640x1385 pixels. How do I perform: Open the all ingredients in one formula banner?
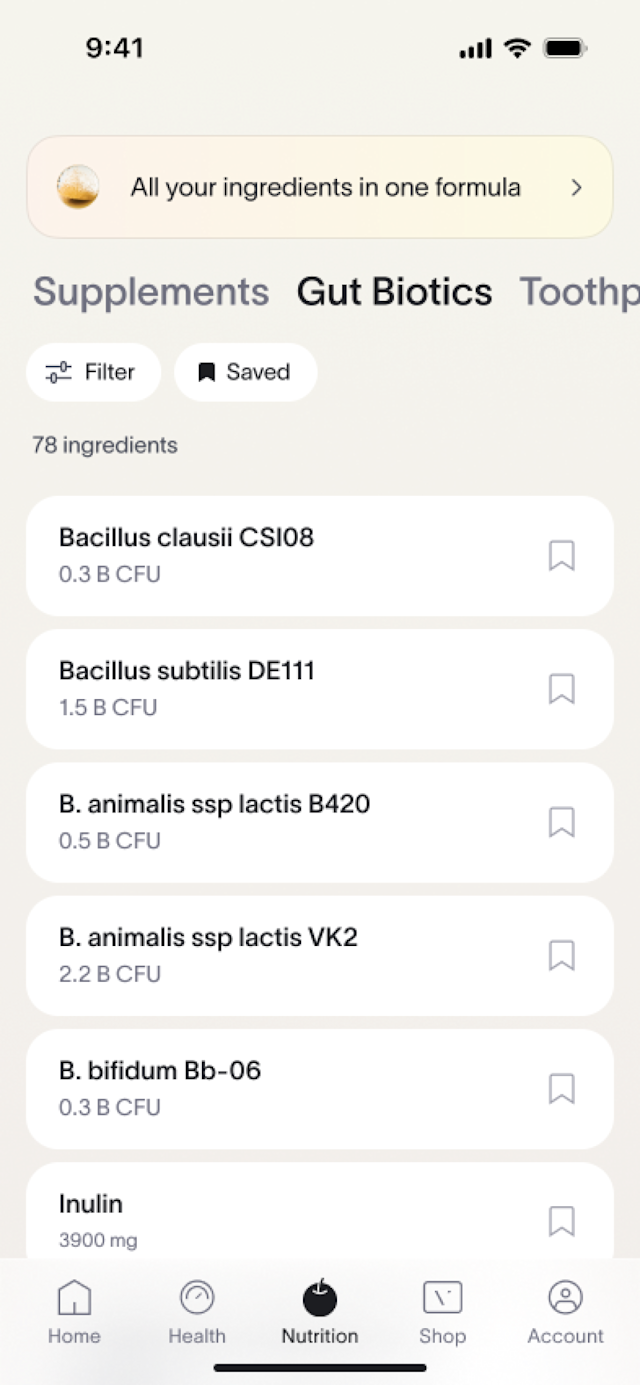pos(319,188)
